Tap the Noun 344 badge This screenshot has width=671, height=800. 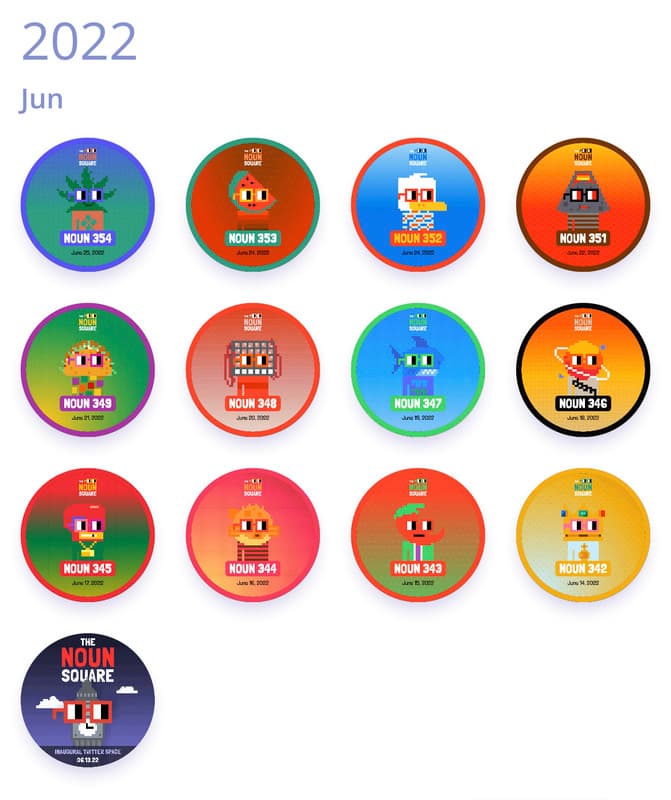[x=253, y=534]
